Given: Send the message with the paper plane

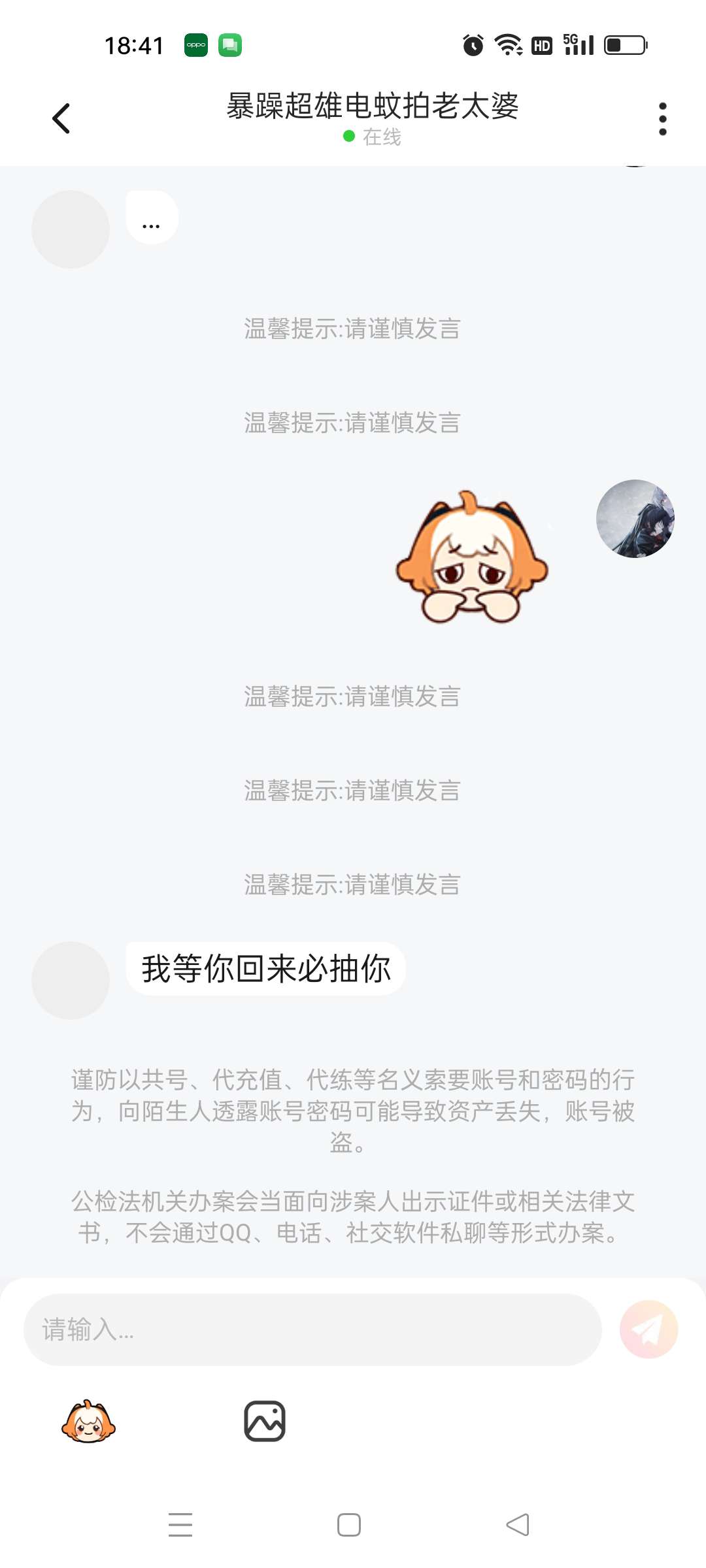Looking at the screenshot, I should click(x=648, y=1330).
